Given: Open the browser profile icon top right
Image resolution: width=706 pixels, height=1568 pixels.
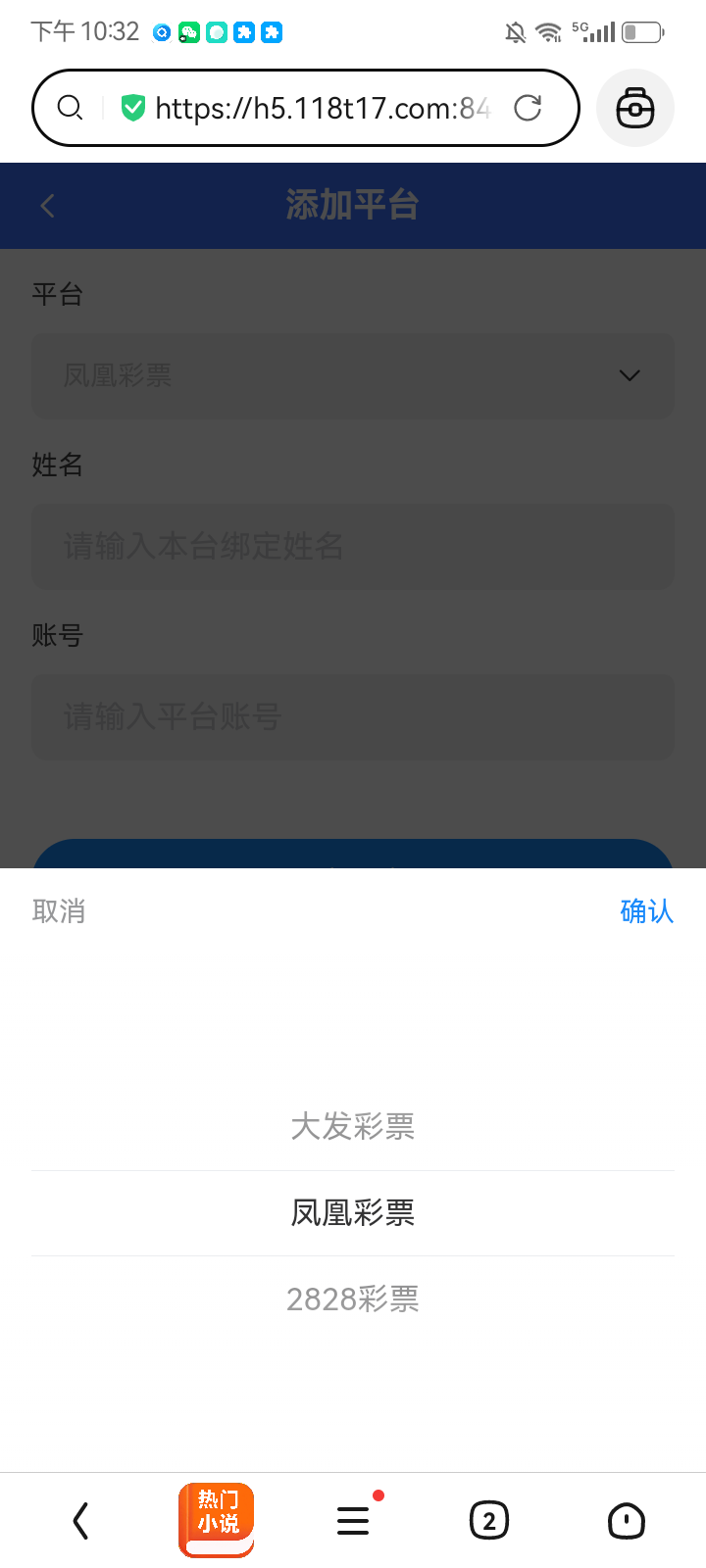Looking at the screenshot, I should [634, 108].
